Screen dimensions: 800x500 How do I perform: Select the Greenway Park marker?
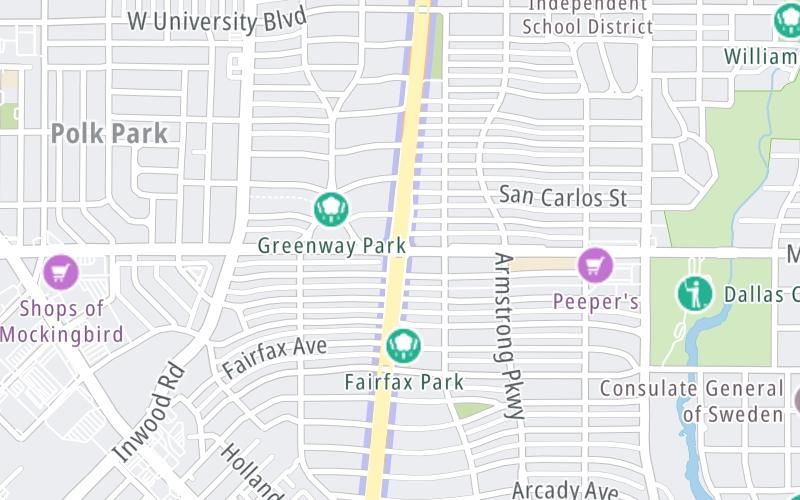(331, 209)
